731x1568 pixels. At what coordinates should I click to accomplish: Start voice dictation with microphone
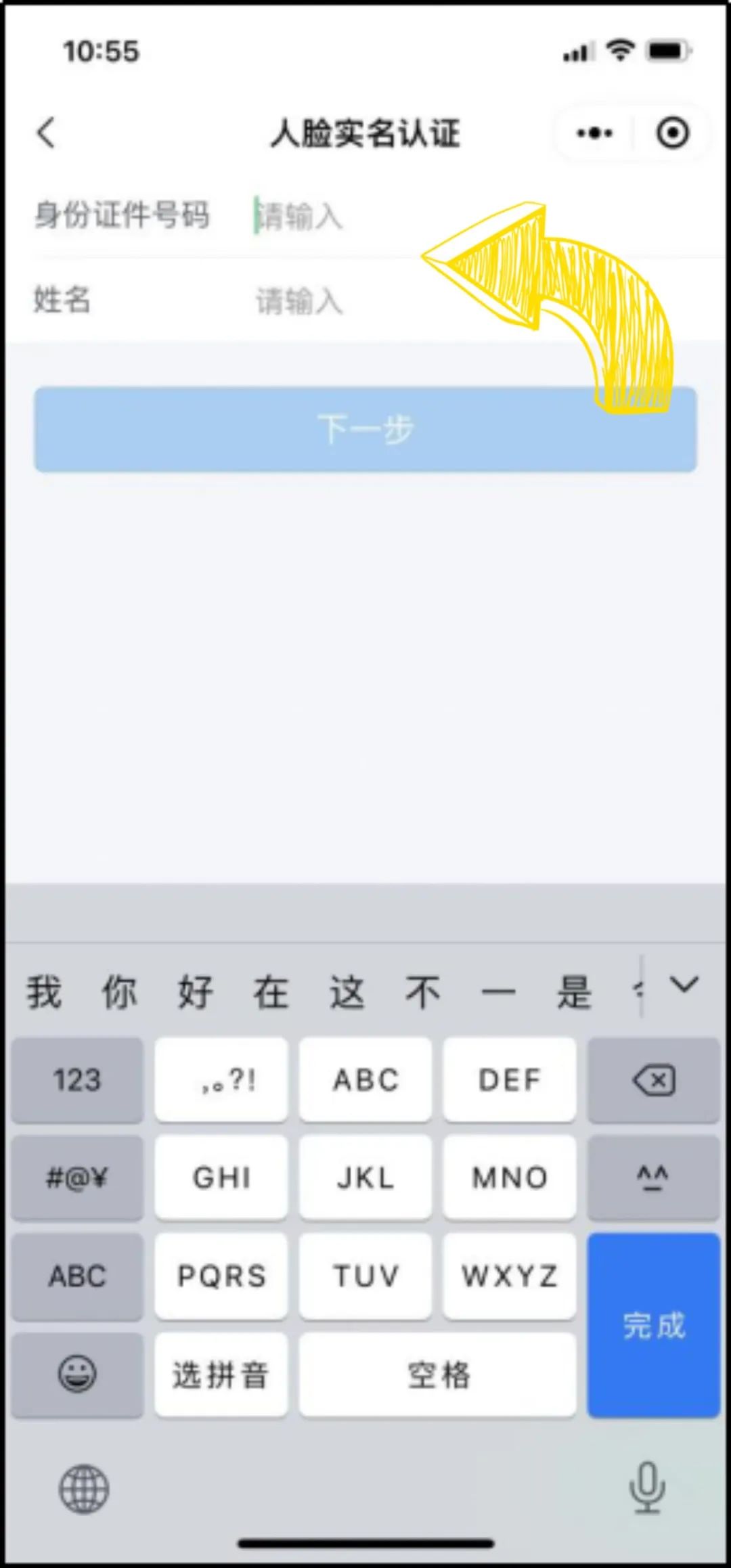coord(646,1487)
